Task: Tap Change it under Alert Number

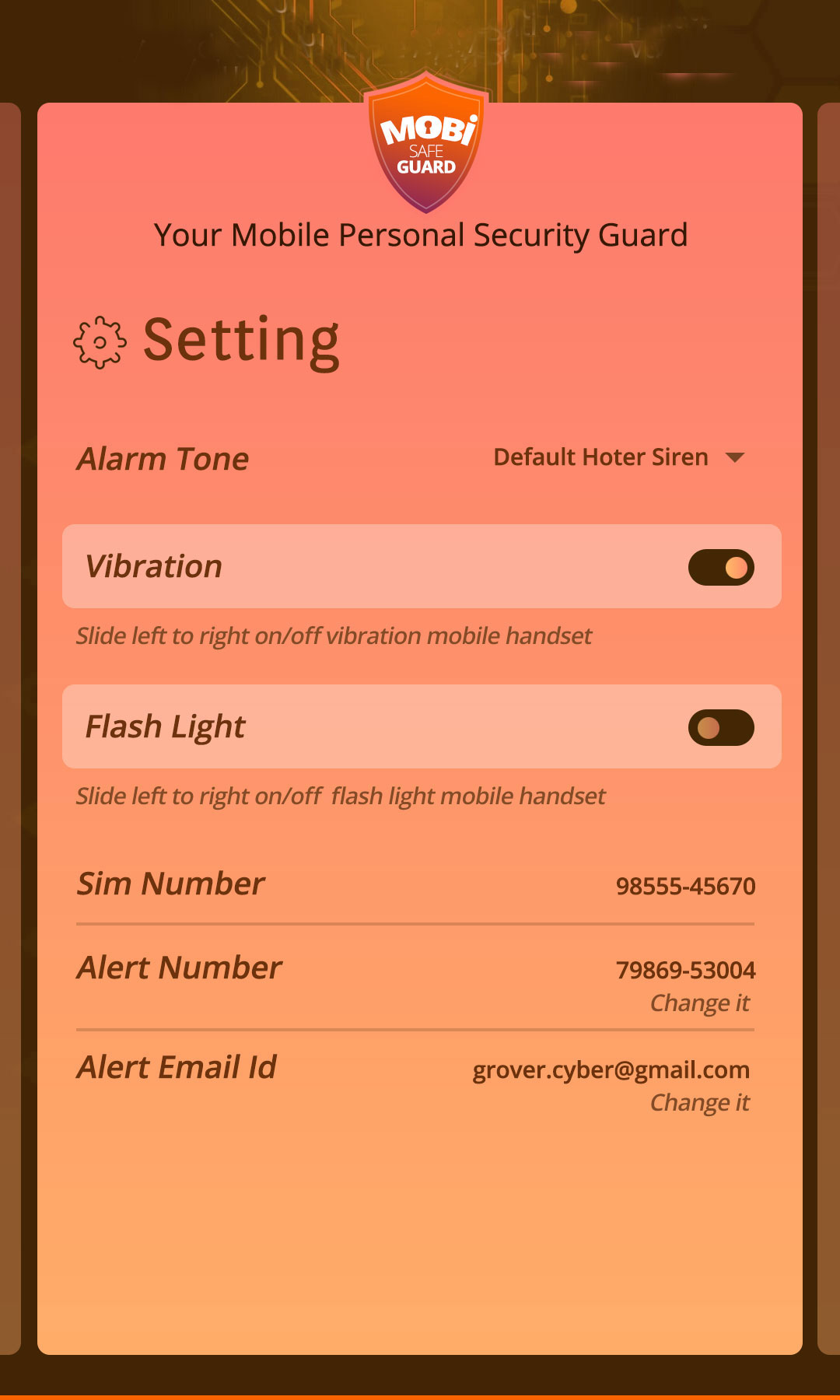Action: pyautogui.click(x=699, y=1003)
